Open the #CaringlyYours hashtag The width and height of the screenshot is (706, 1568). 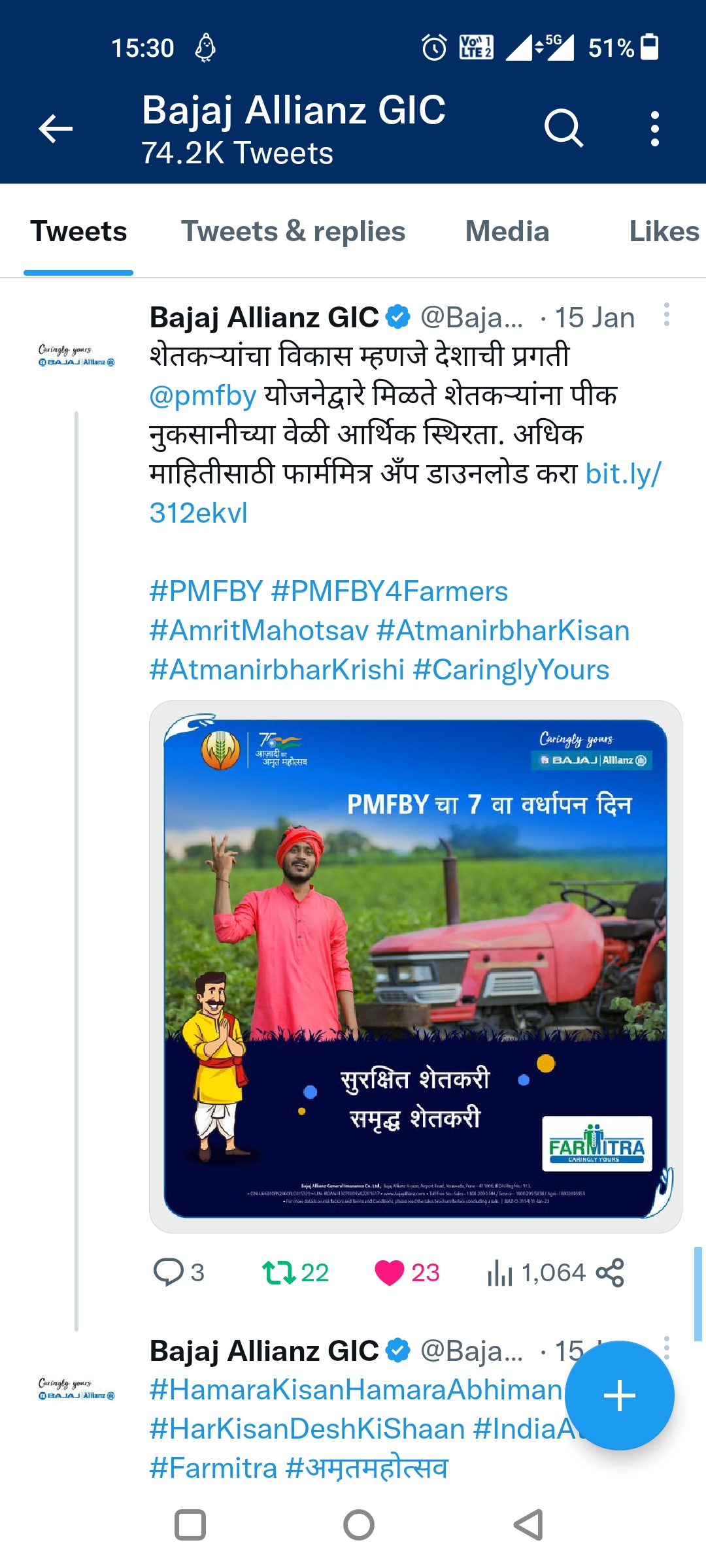[x=511, y=670]
